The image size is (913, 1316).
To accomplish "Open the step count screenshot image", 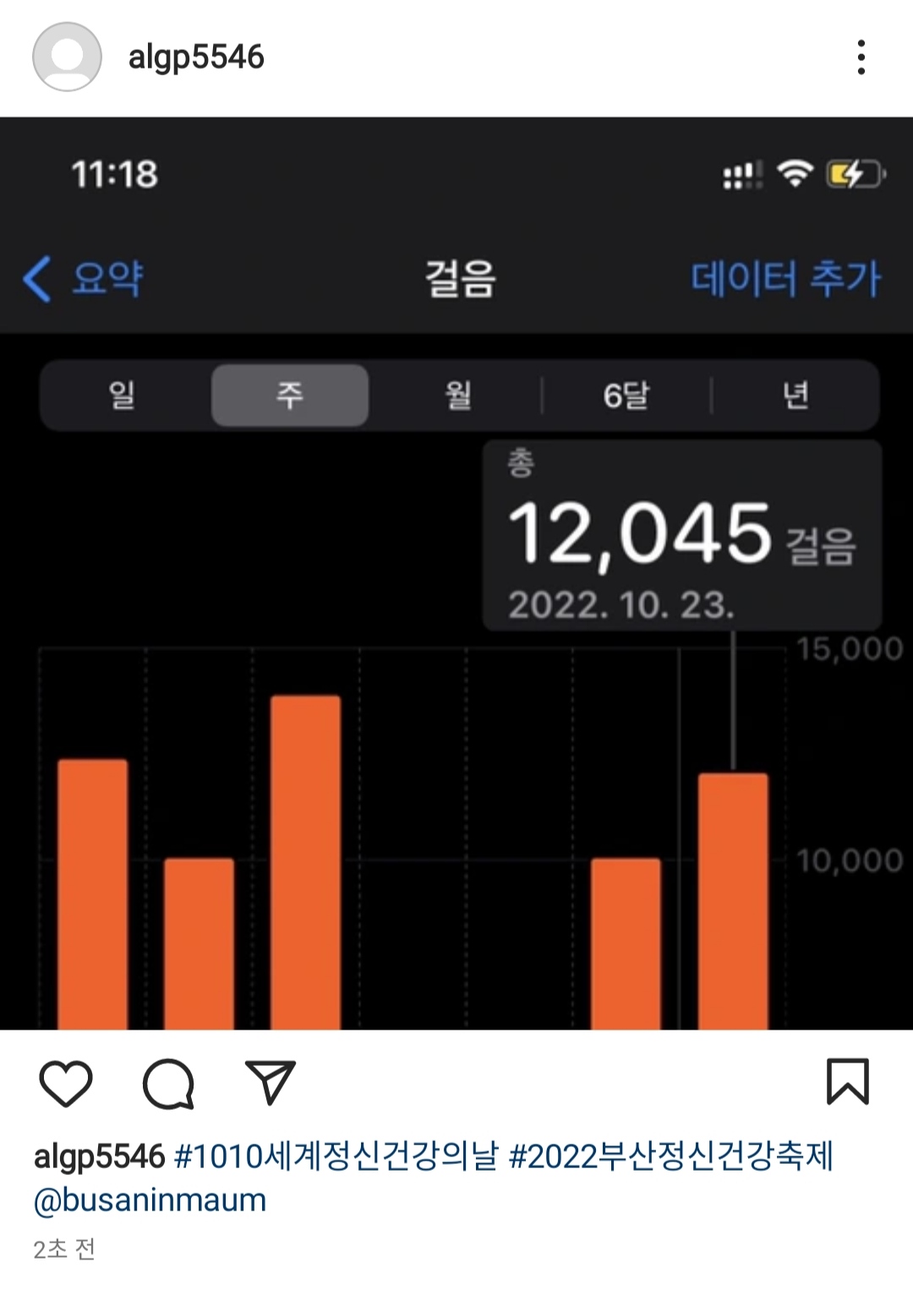I will [456, 573].
